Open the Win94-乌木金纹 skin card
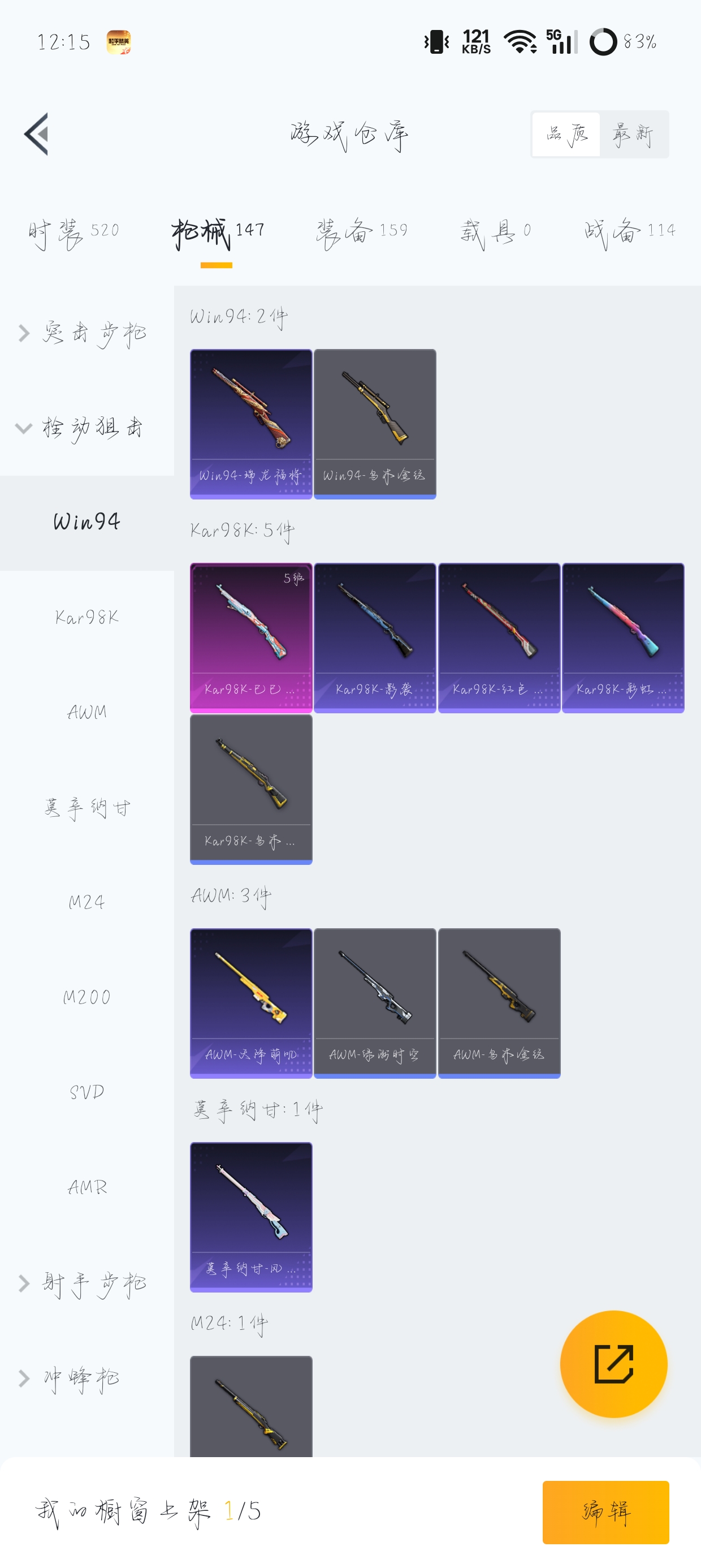This screenshot has width=701, height=1568. coord(375,423)
